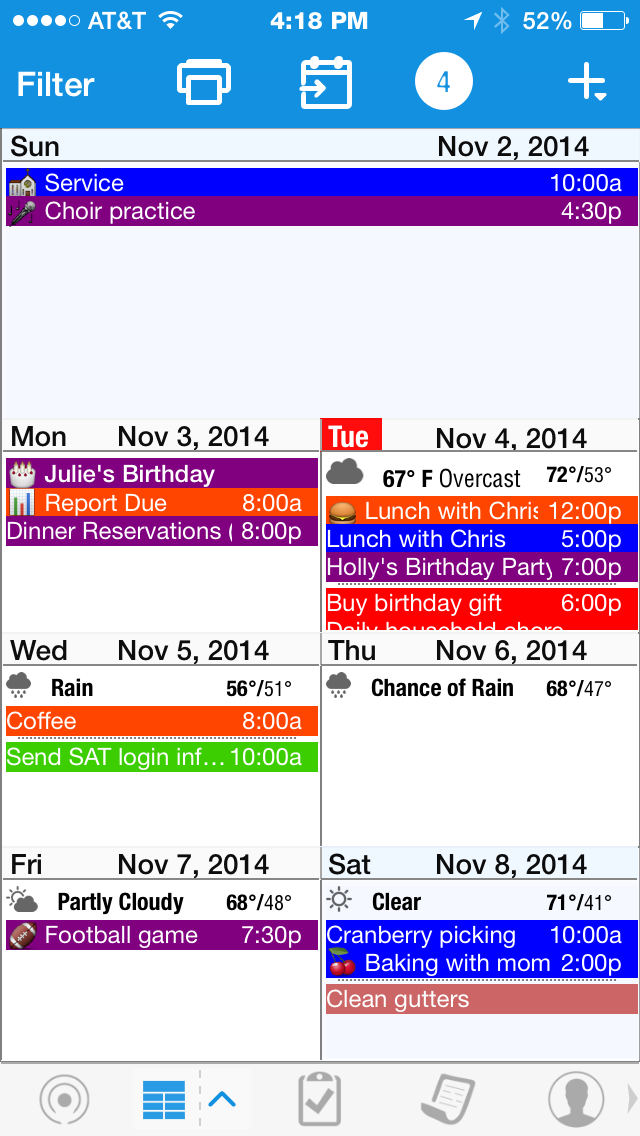
Task: Switch to the tasks checklist tab
Action: (320, 1101)
